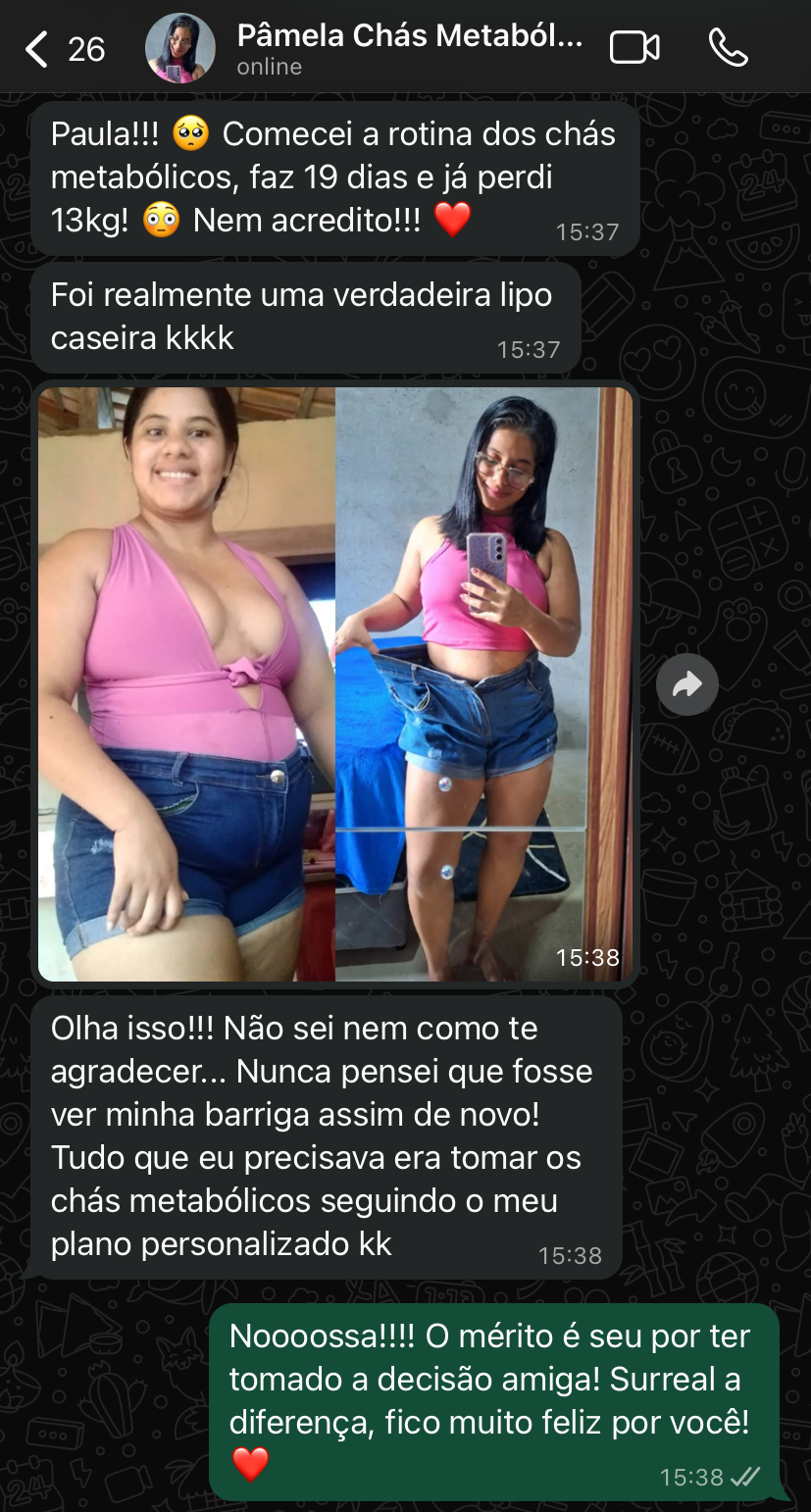Start a voice call with Pâmela
The image size is (811, 1512).
coord(728,47)
